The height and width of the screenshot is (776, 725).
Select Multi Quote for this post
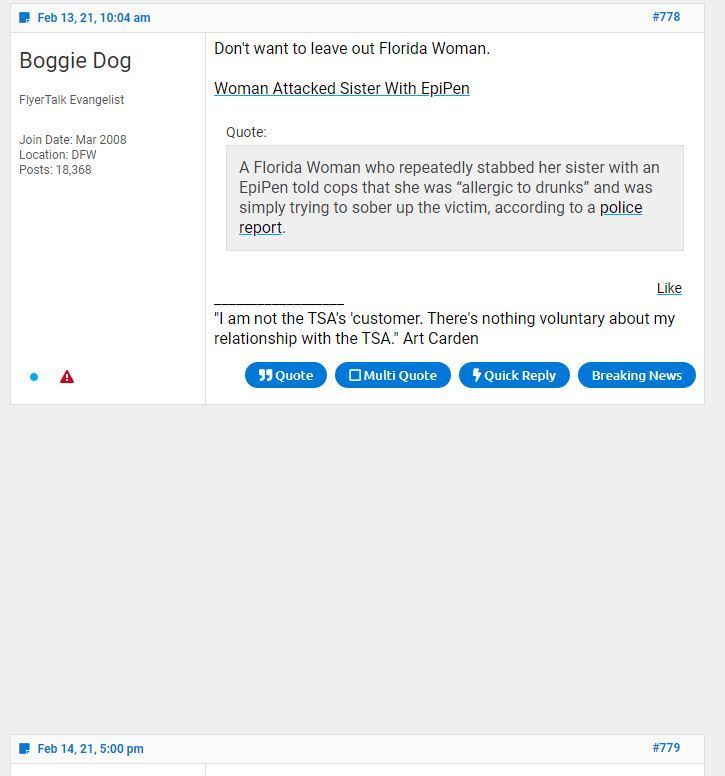(392, 375)
